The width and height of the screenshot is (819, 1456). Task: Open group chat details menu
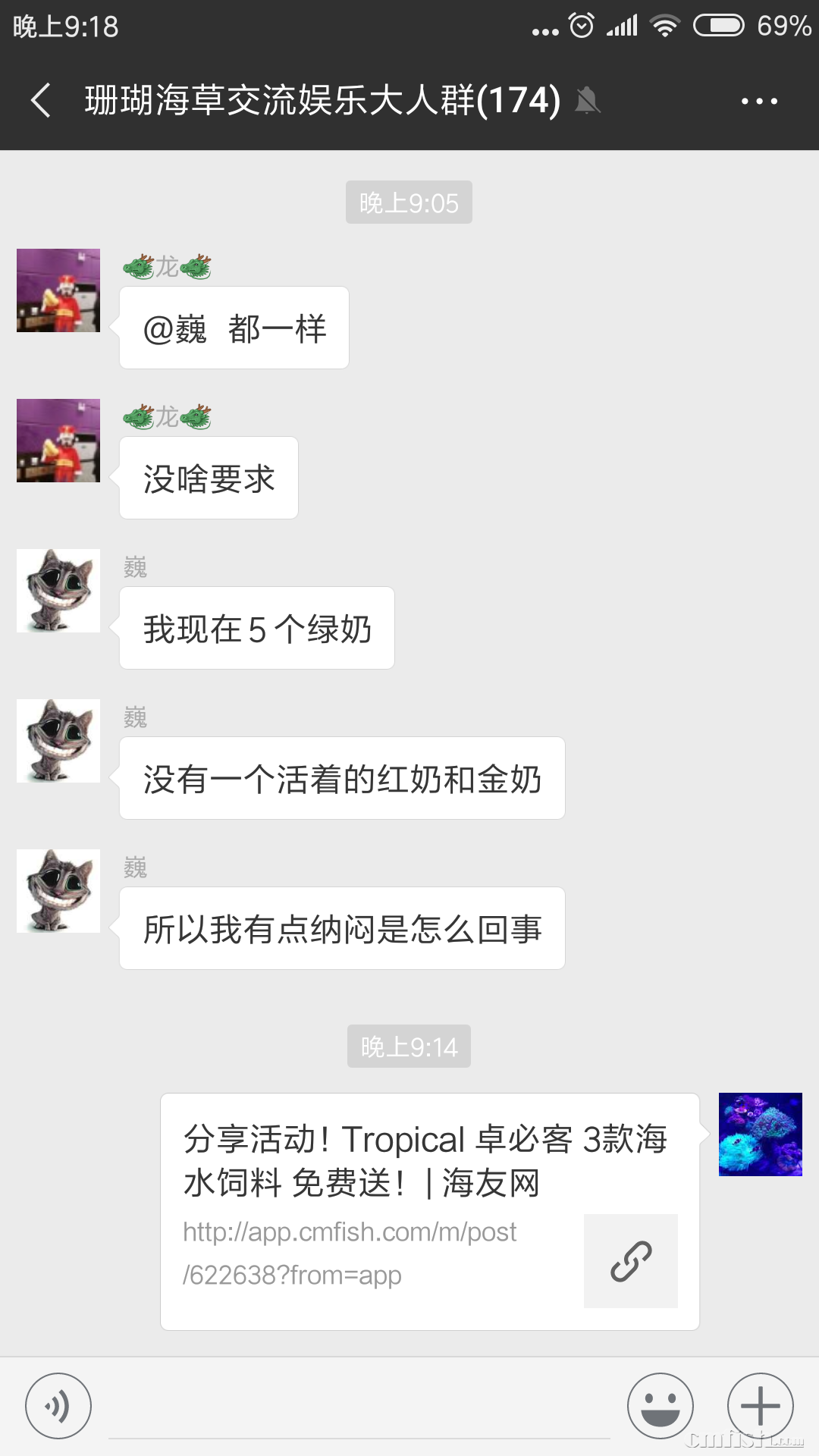click(x=759, y=101)
